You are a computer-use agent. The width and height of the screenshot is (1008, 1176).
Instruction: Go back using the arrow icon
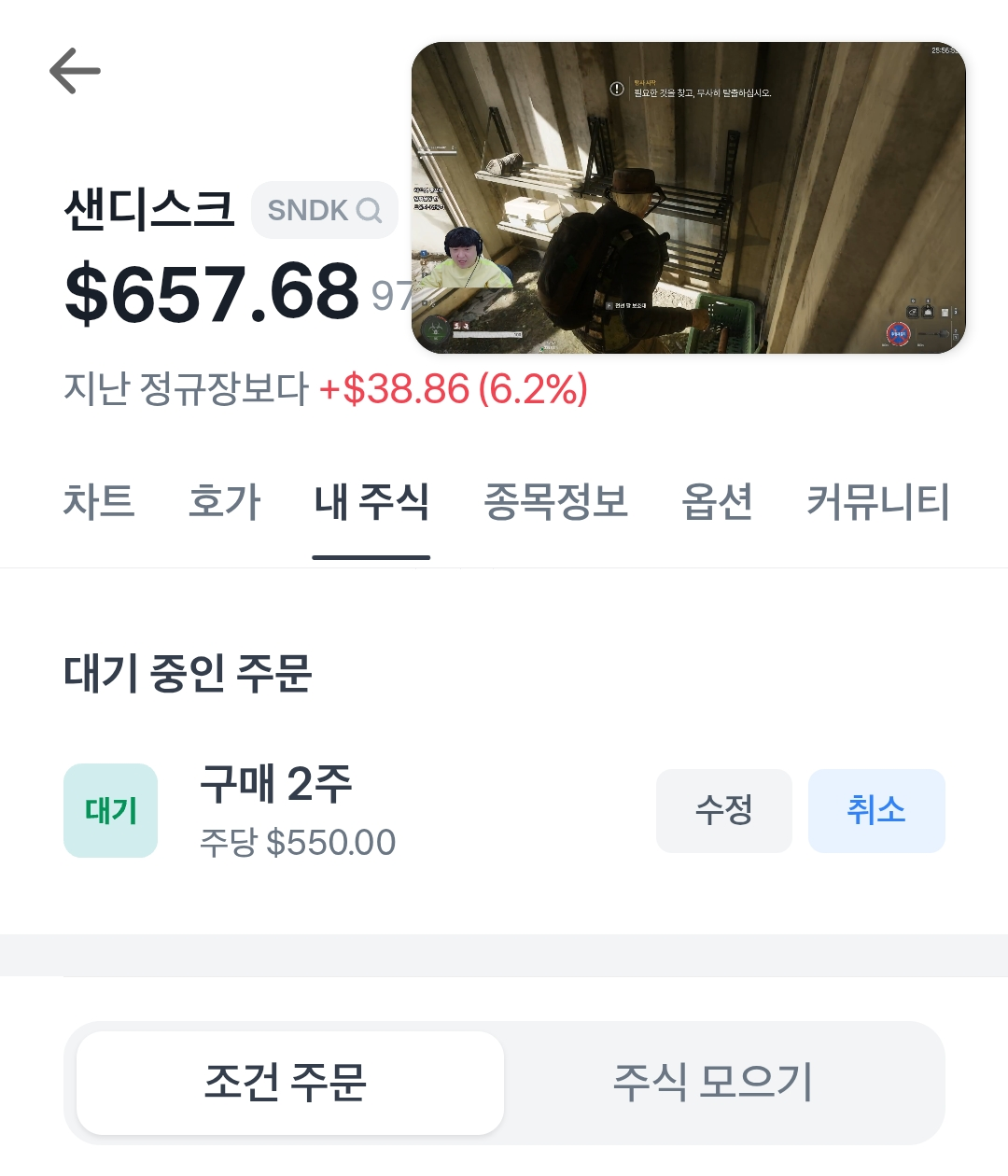[x=75, y=71]
